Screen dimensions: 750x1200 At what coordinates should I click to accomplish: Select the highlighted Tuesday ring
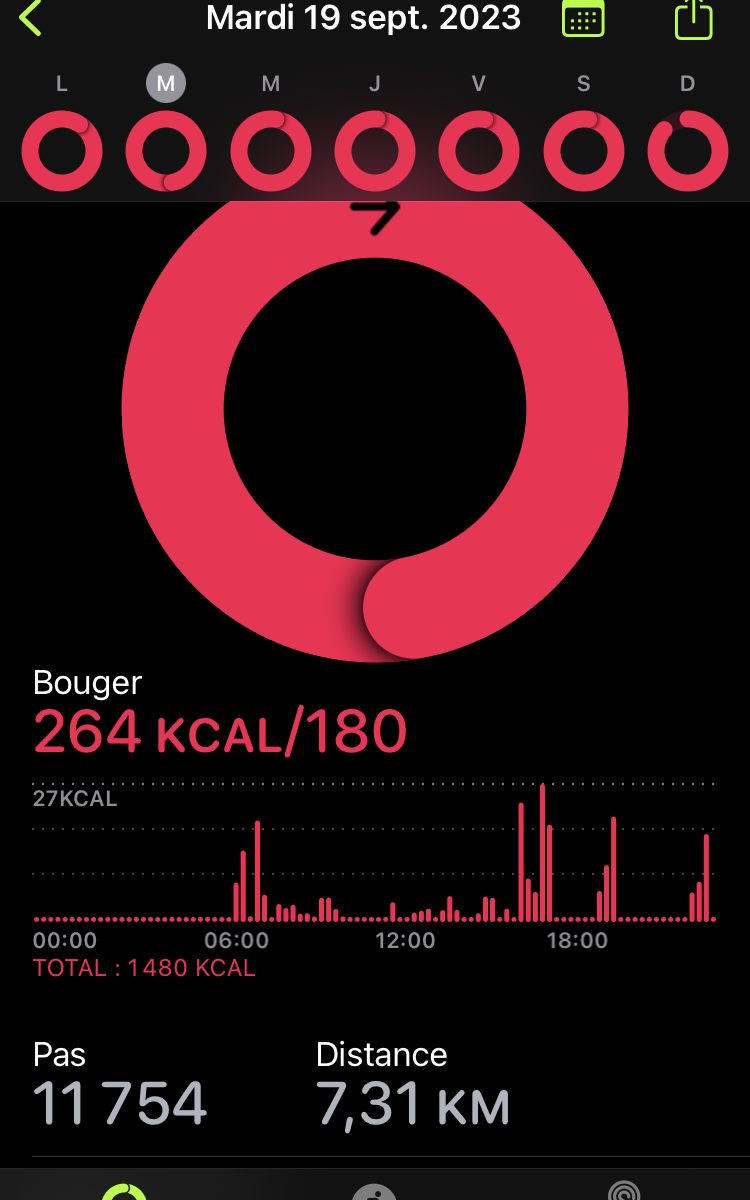[x=166, y=151]
